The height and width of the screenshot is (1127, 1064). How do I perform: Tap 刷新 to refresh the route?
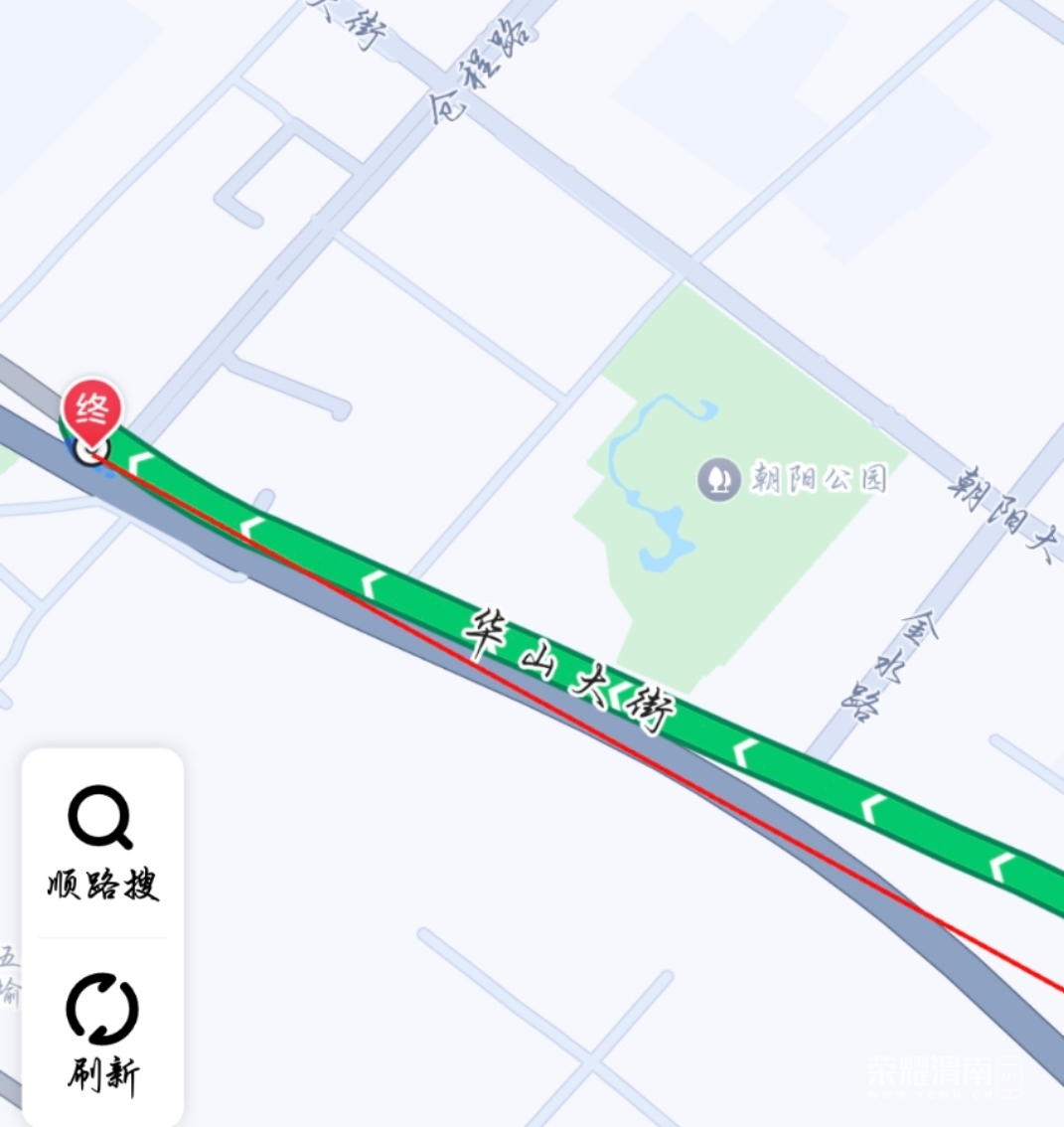point(102,1032)
